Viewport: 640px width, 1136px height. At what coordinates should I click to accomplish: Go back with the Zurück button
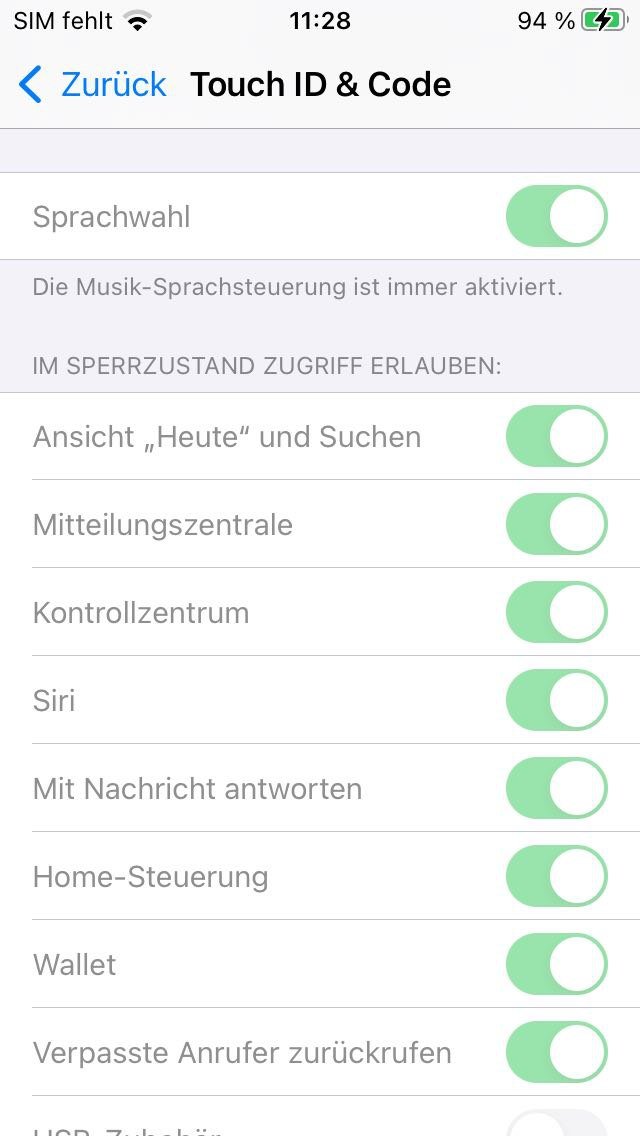coord(92,85)
